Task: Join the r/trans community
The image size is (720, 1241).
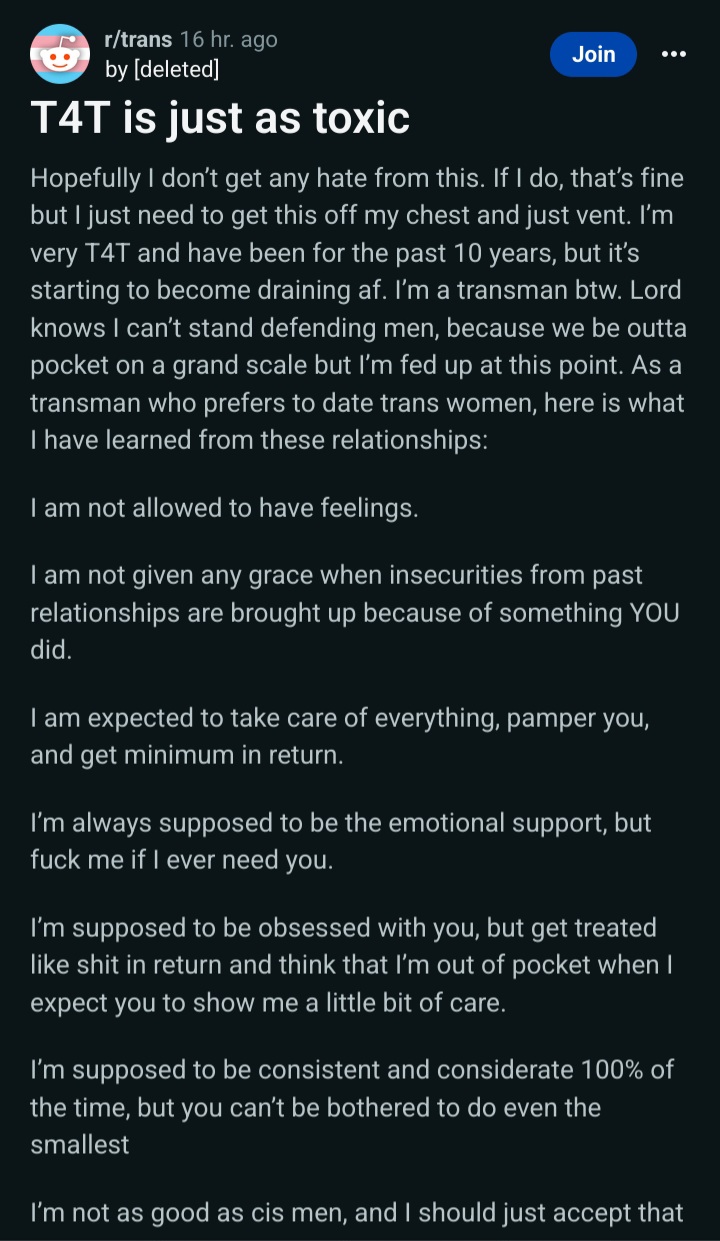Action: pos(593,54)
